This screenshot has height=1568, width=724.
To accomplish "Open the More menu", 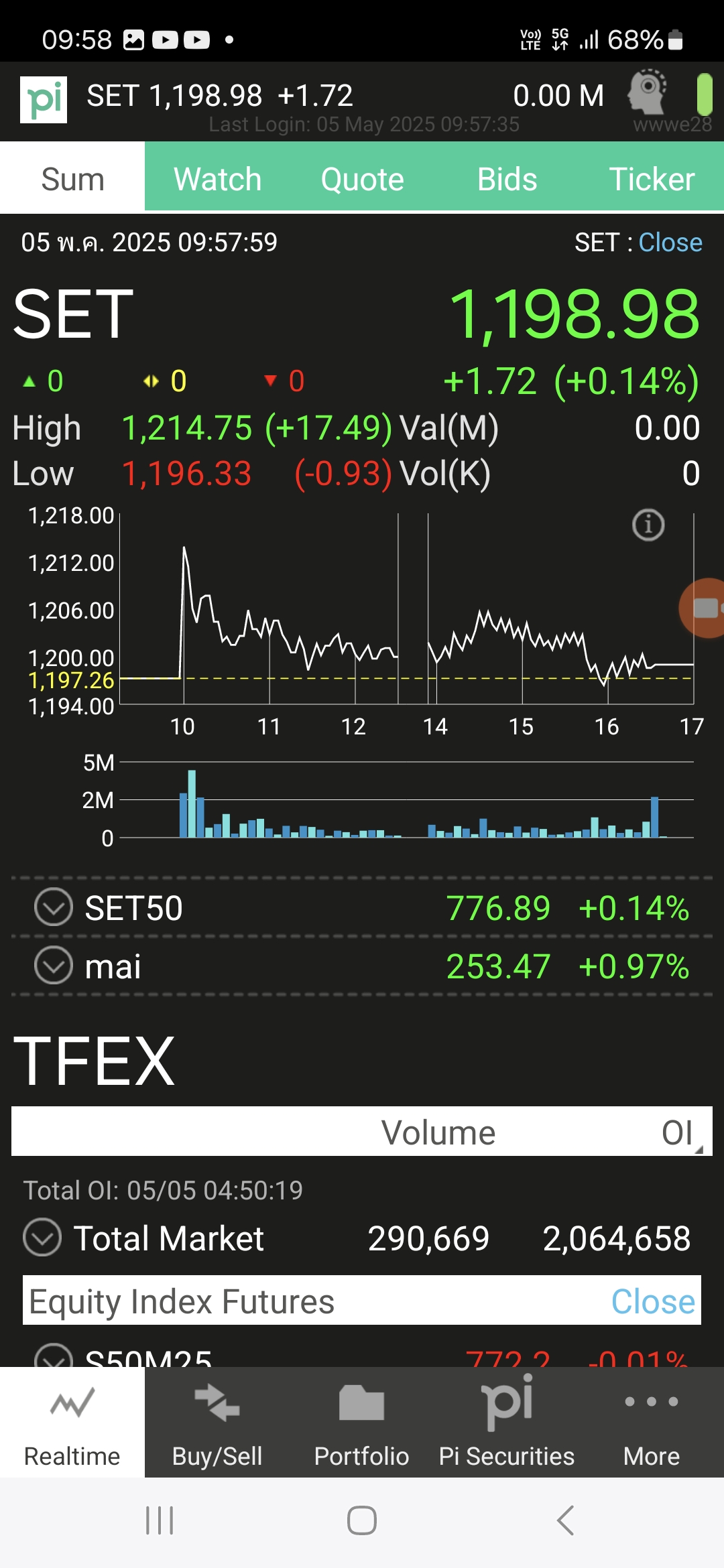I will tap(652, 1423).
